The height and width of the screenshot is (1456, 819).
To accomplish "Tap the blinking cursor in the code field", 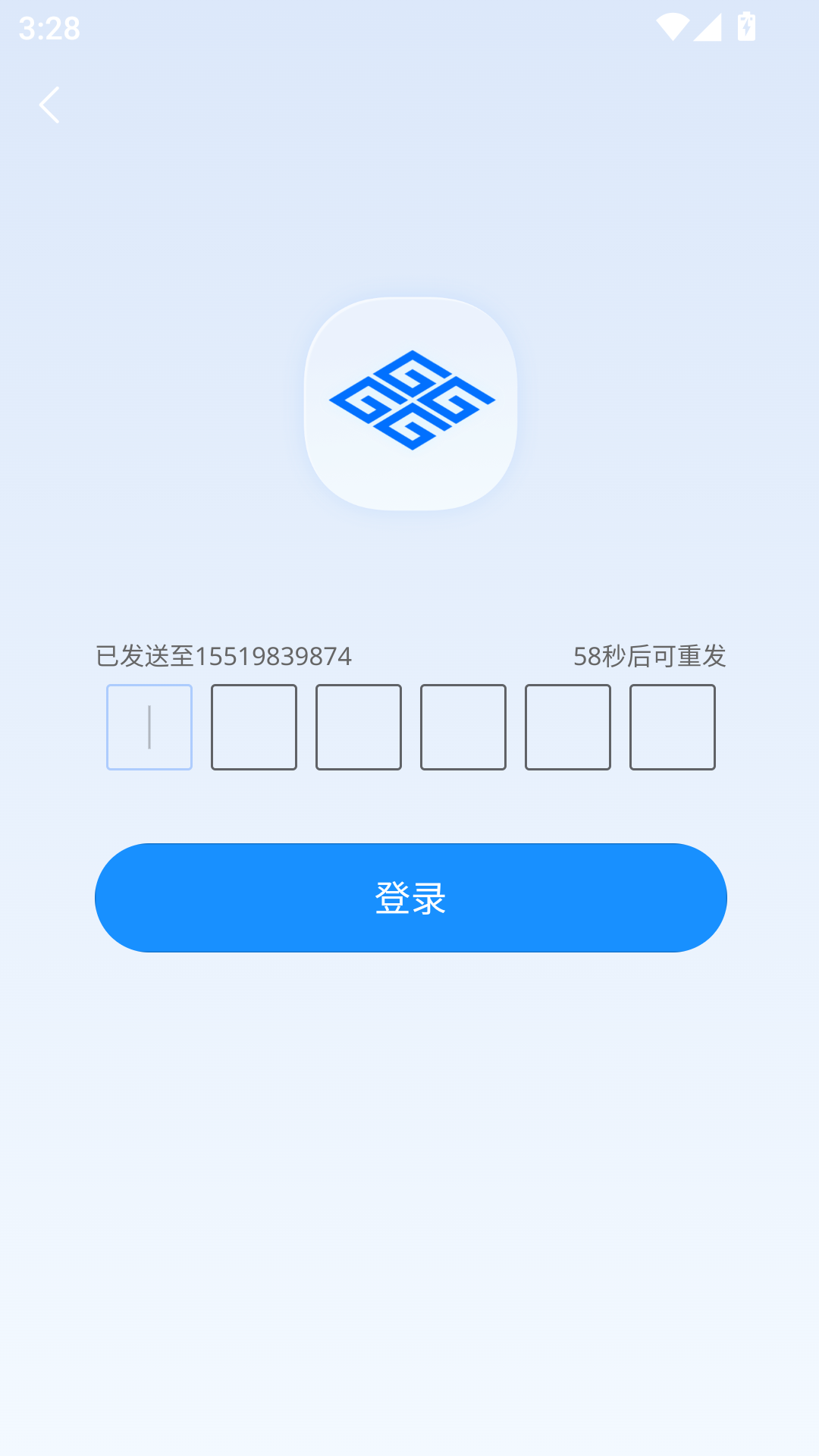I will tap(149, 728).
